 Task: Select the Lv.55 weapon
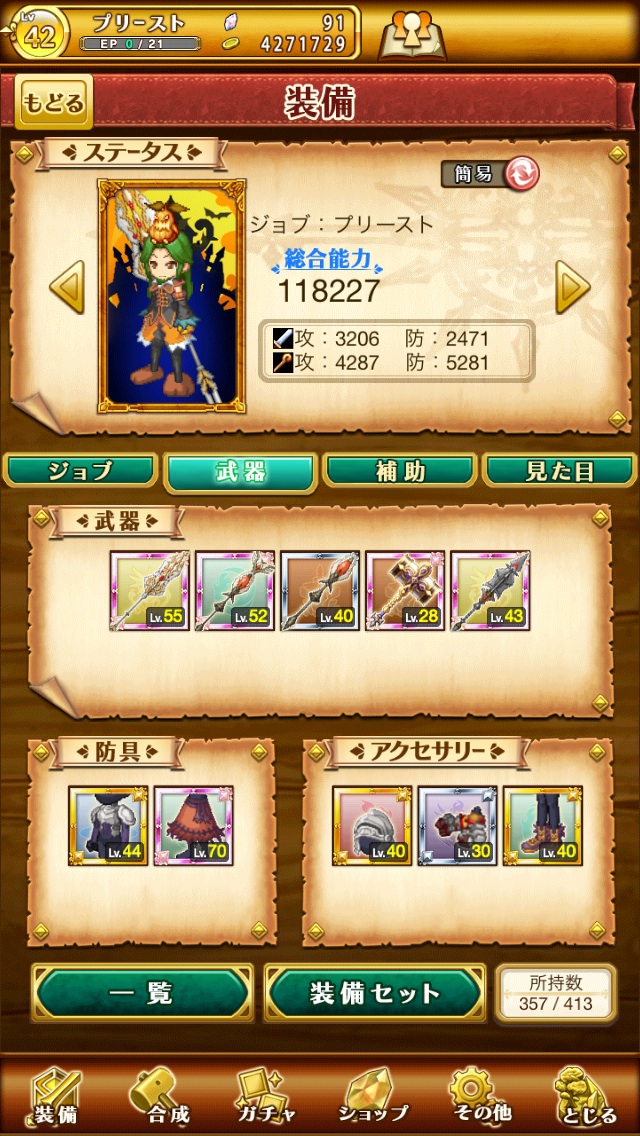(150, 590)
